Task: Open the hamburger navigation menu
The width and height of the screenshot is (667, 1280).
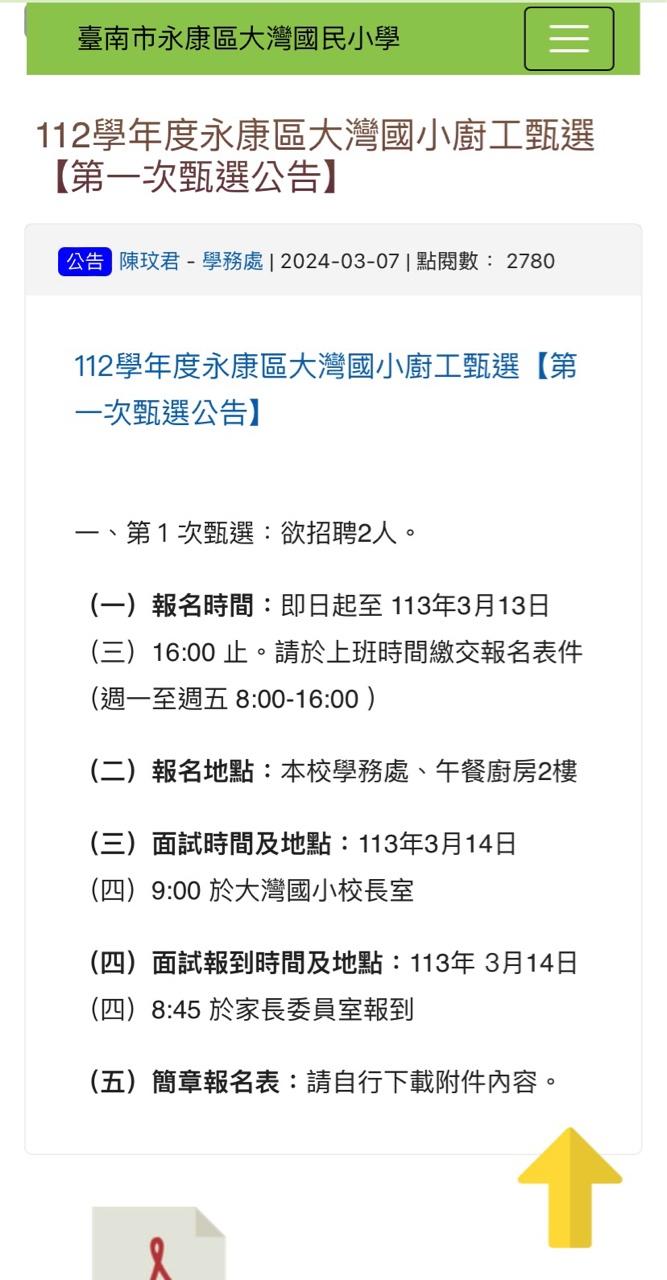Action: [x=569, y=39]
